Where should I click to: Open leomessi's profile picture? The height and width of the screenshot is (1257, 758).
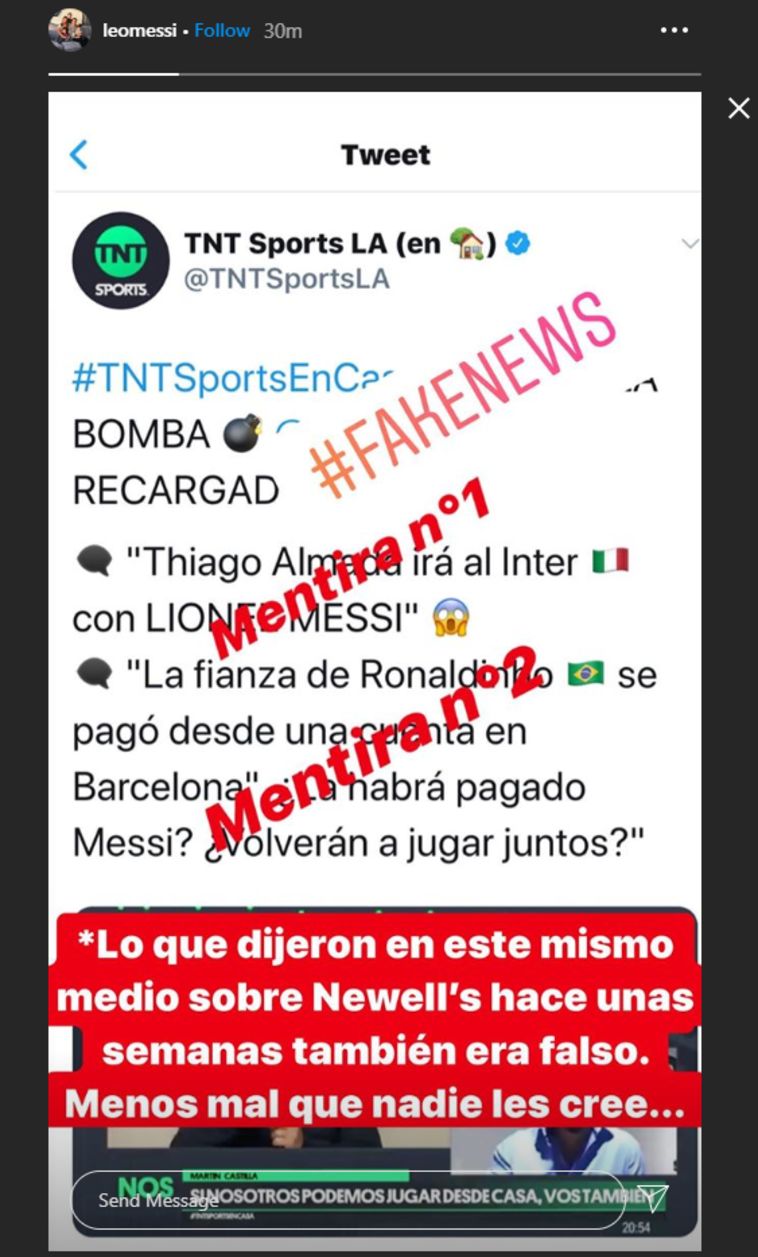(x=70, y=31)
